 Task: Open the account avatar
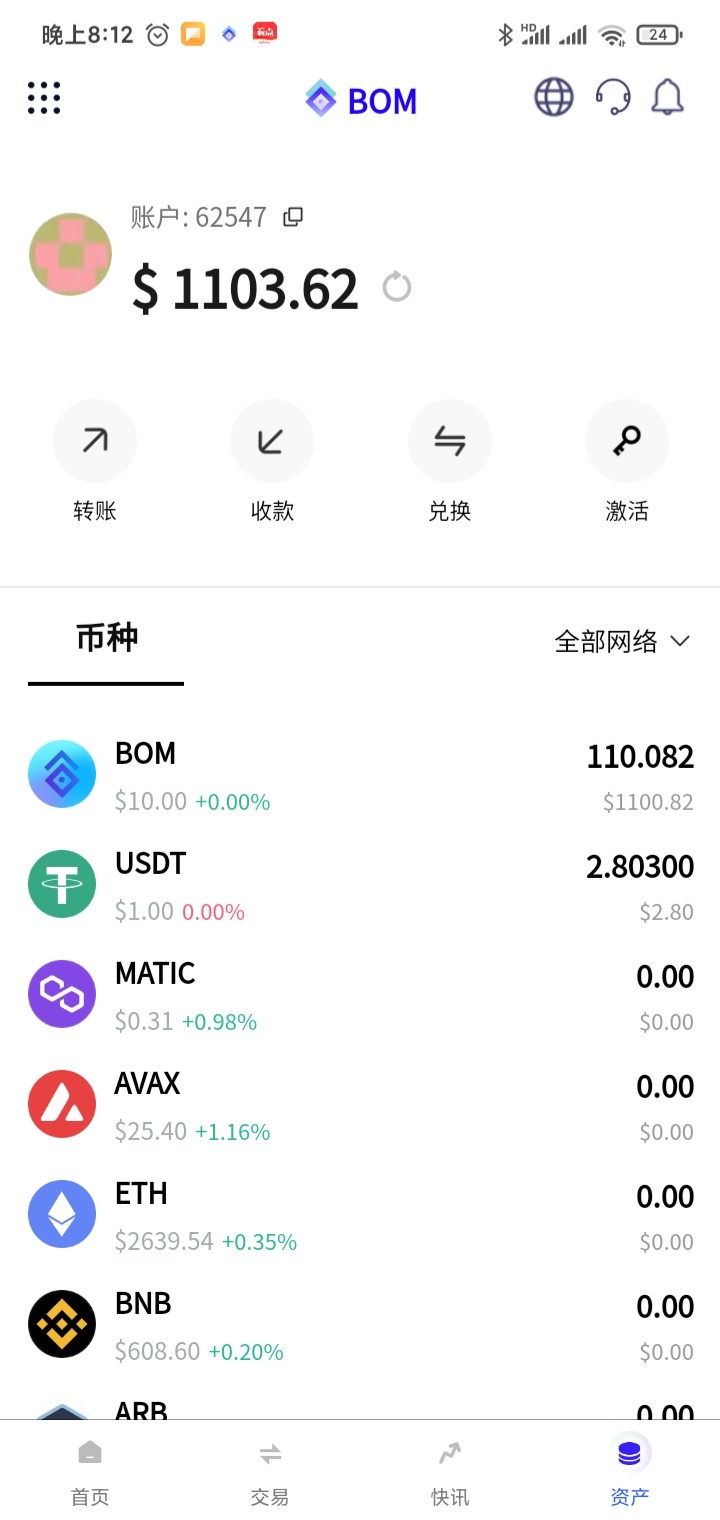coord(70,254)
